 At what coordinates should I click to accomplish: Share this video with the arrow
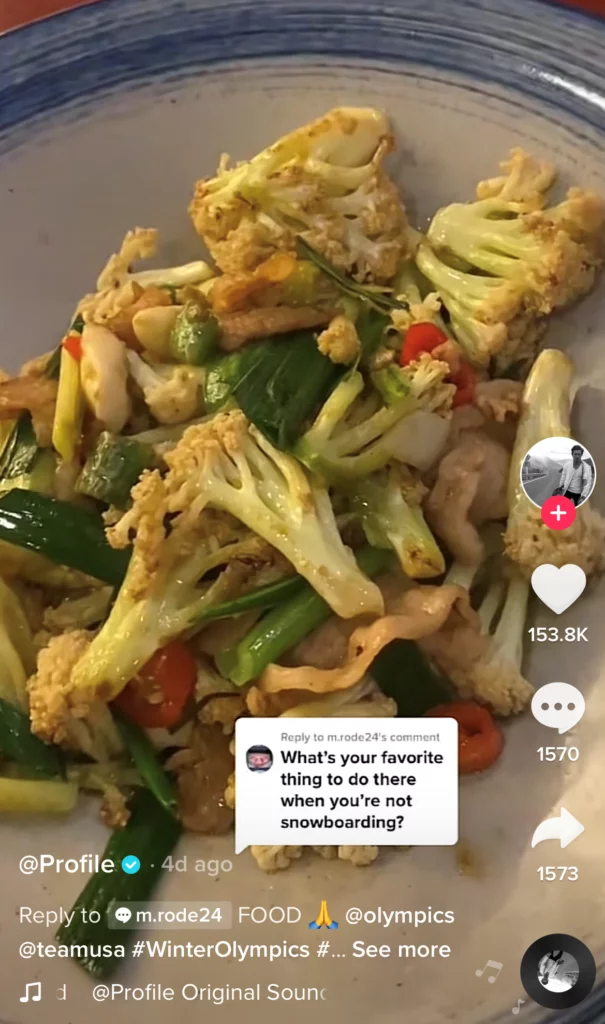pyautogui.click(x=558, y=828)
